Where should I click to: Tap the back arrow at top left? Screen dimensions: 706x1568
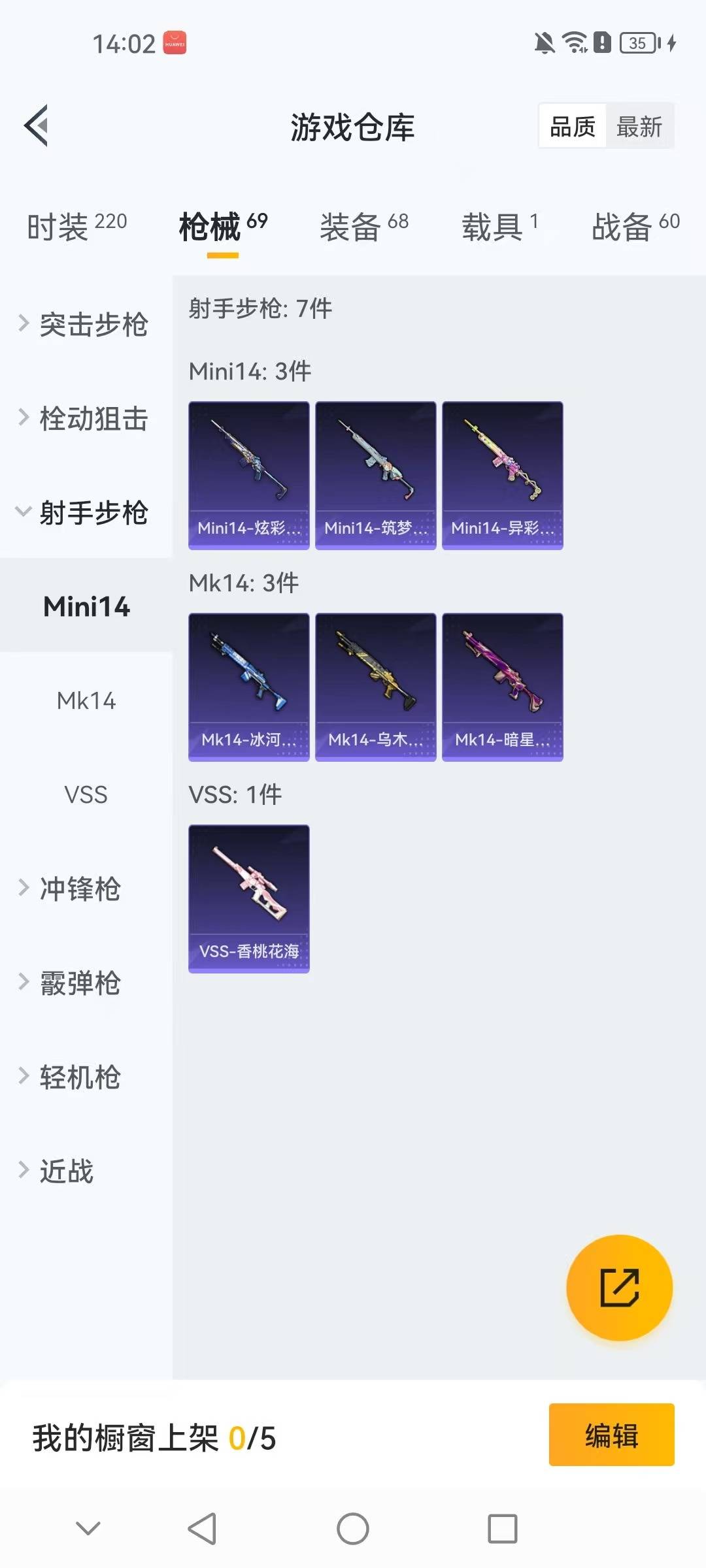[37, 125]
